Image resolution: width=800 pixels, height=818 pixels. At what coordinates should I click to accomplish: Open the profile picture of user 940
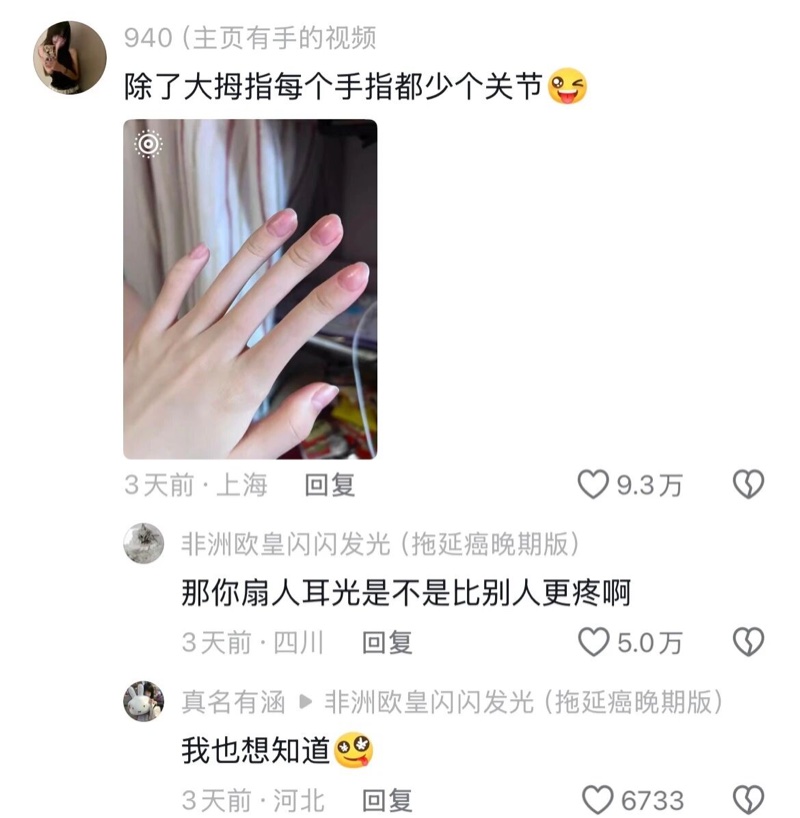click(x=70, y=58)
